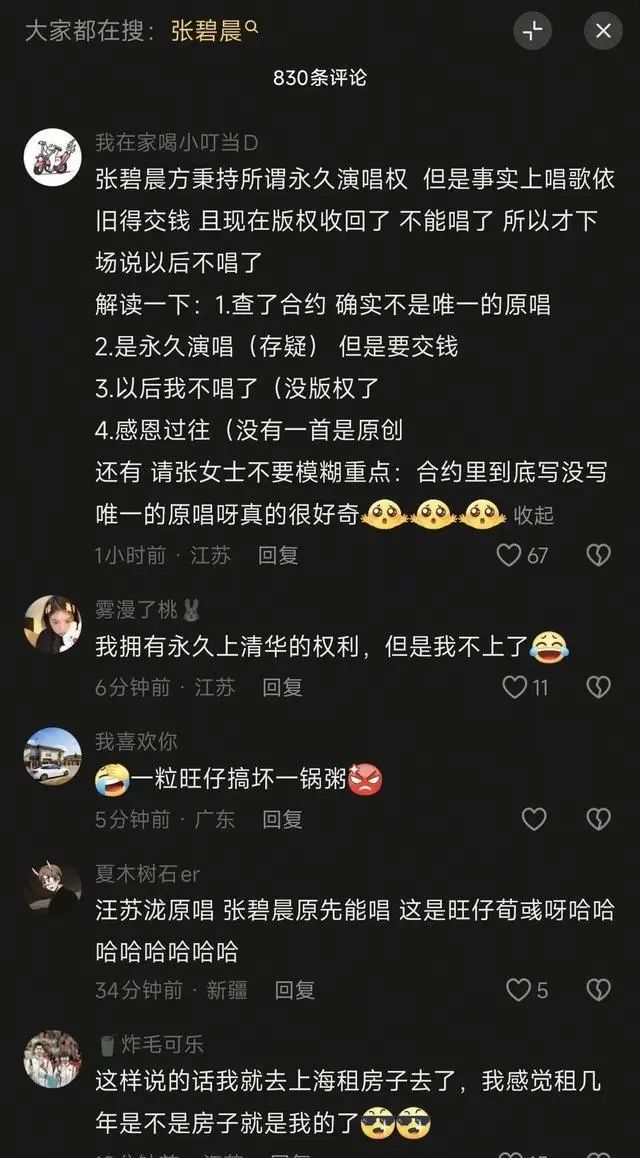Collapse the comments panel to smaller size
Screen dimensions: 640x1158
point(533,31)
